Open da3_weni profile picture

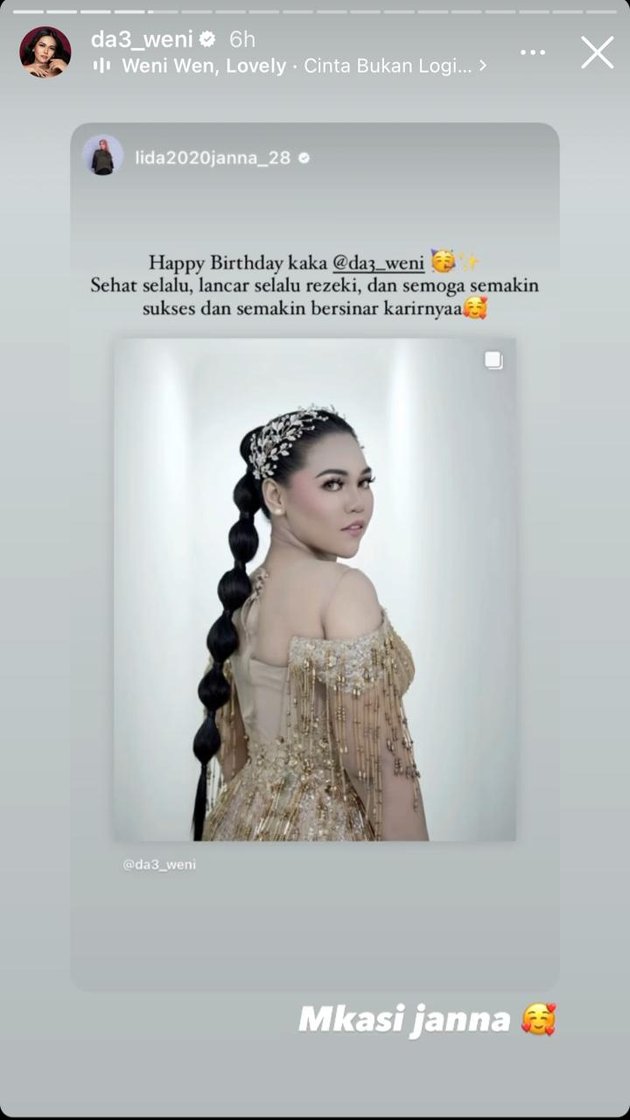click(x=45, y=52)
